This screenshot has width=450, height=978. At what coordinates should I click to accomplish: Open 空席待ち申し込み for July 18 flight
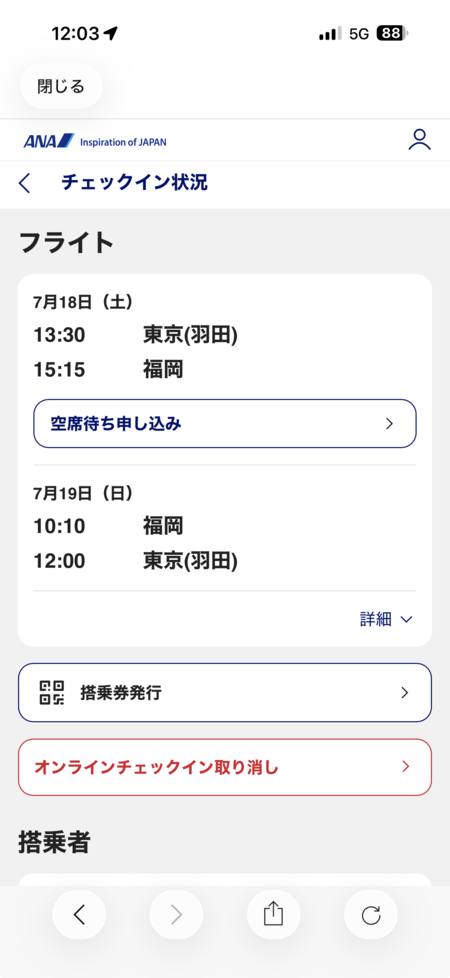click(x=225, y=424)
